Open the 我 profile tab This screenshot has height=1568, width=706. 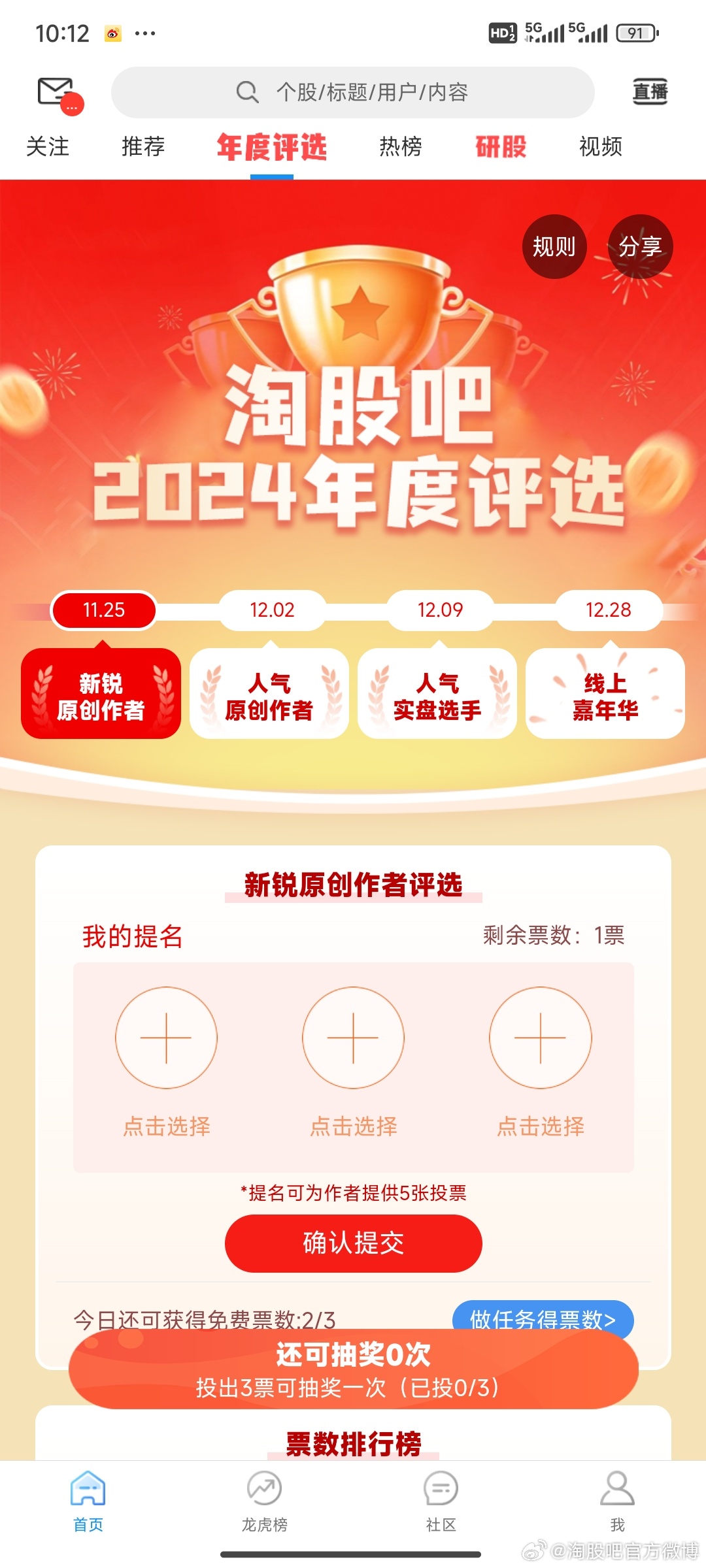coord(617,1501)
